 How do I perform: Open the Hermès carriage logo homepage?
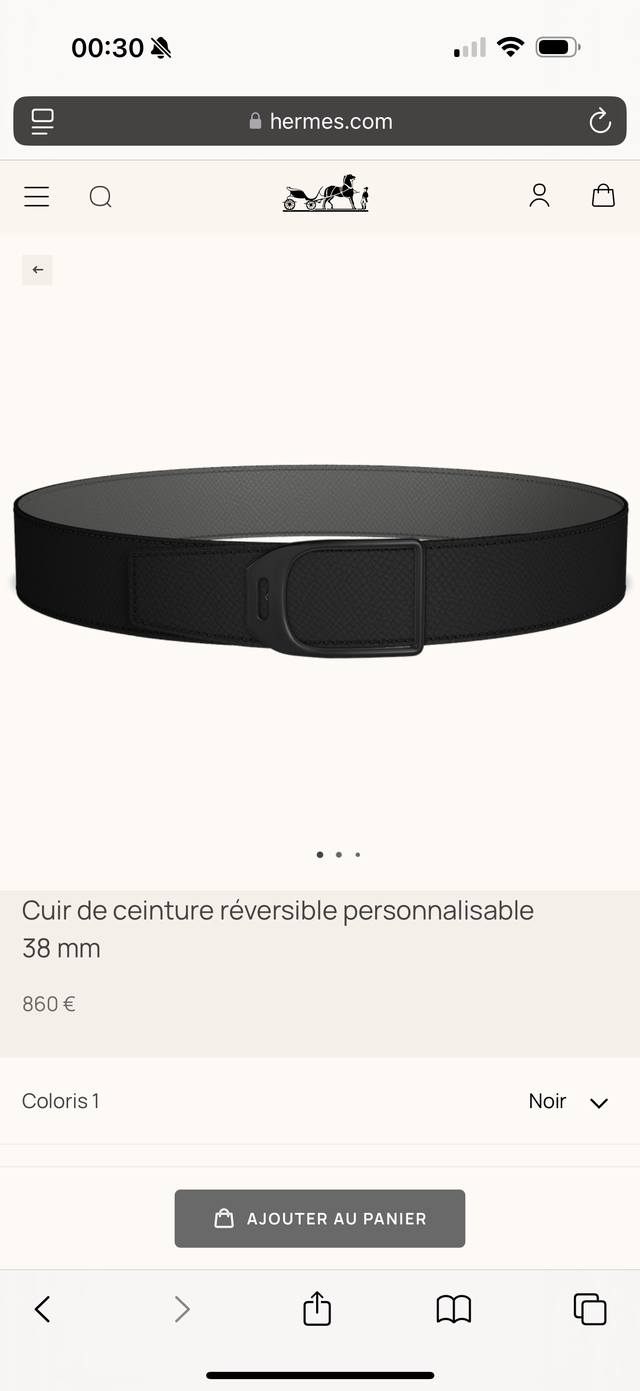coord(325,193)
